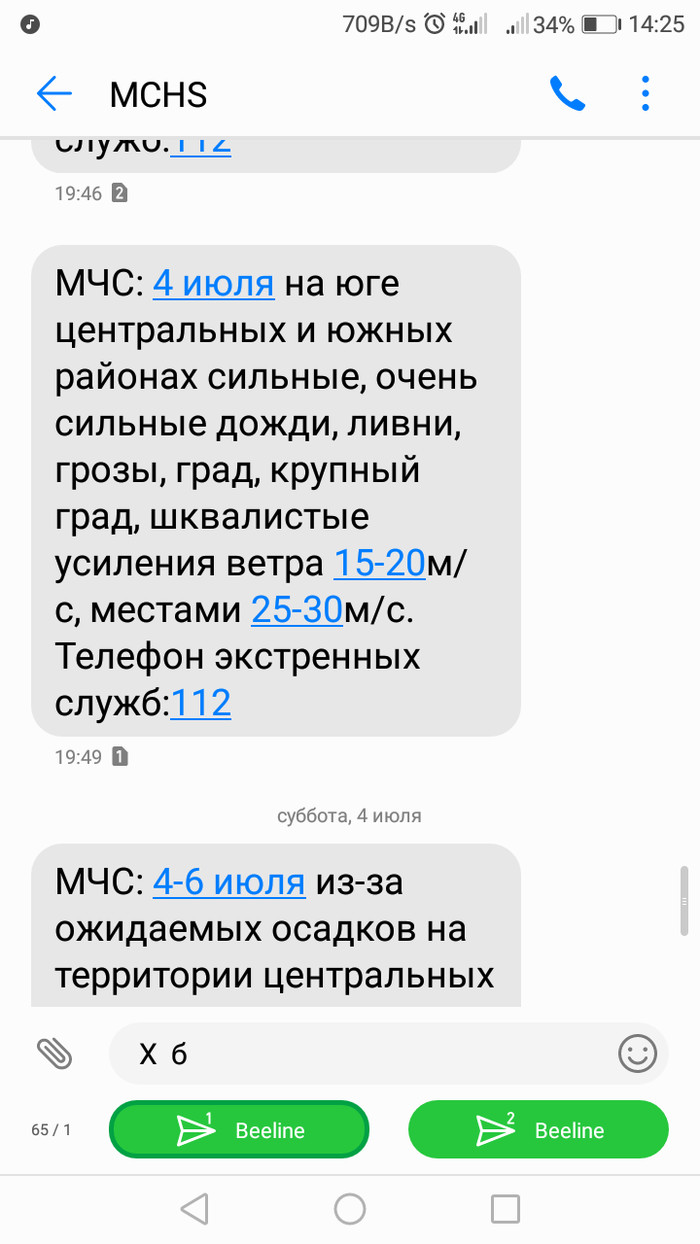
Task: Tap the 4 июля date link
Action: tap(213, 284)
